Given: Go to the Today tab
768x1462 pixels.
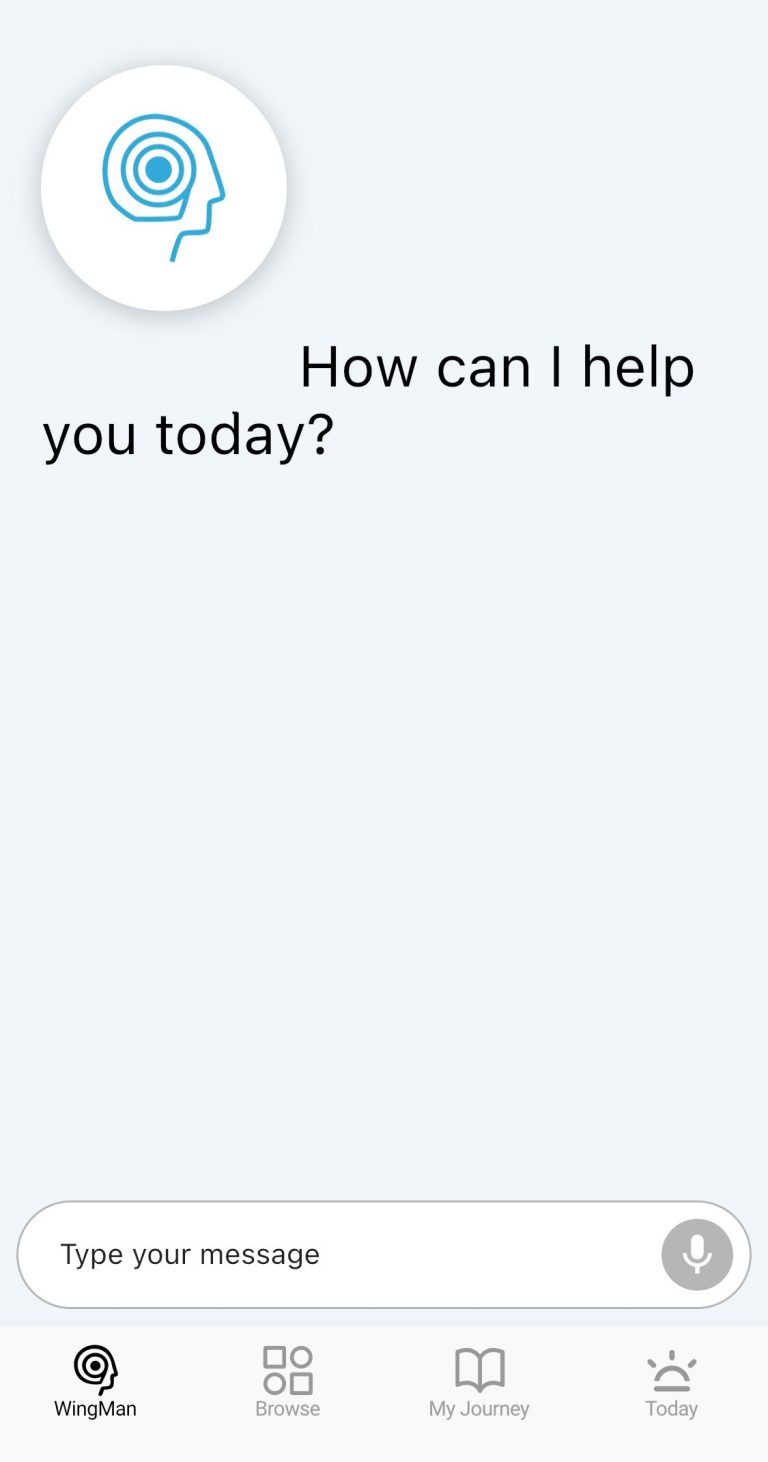Looking at the screenshot, I should pos(671,1383).
